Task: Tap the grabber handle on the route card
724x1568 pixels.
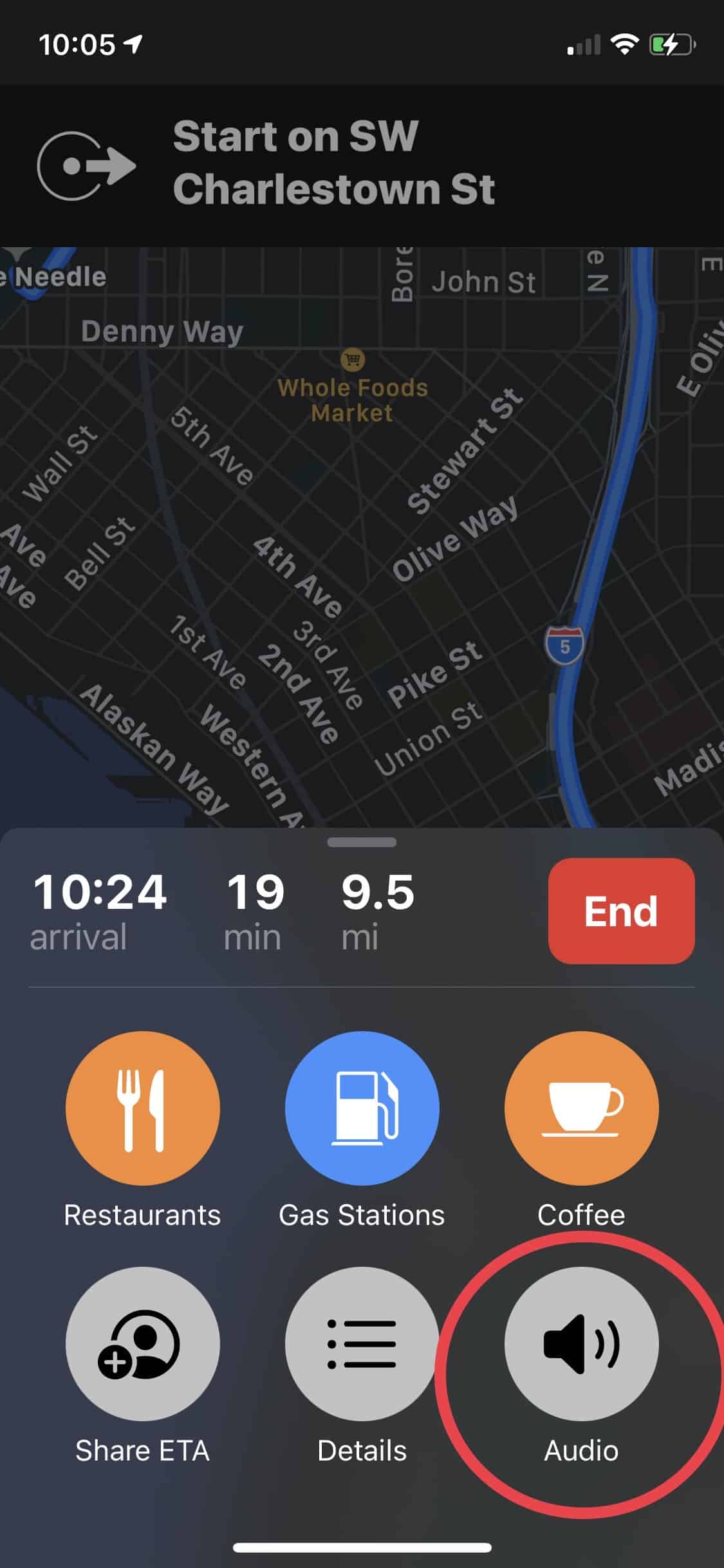Action: [x=362, y=842]
